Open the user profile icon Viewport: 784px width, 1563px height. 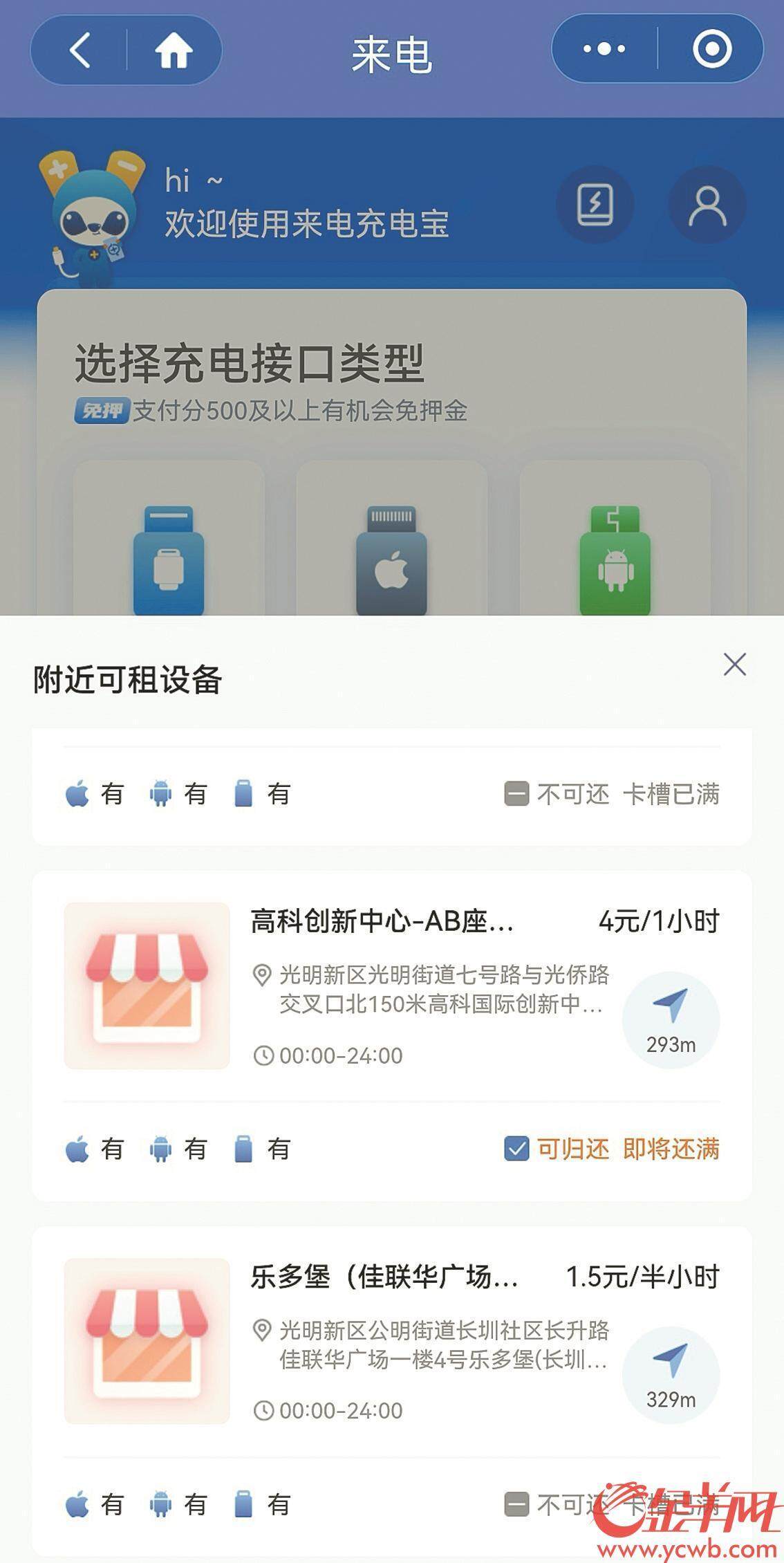click(707, 205)
